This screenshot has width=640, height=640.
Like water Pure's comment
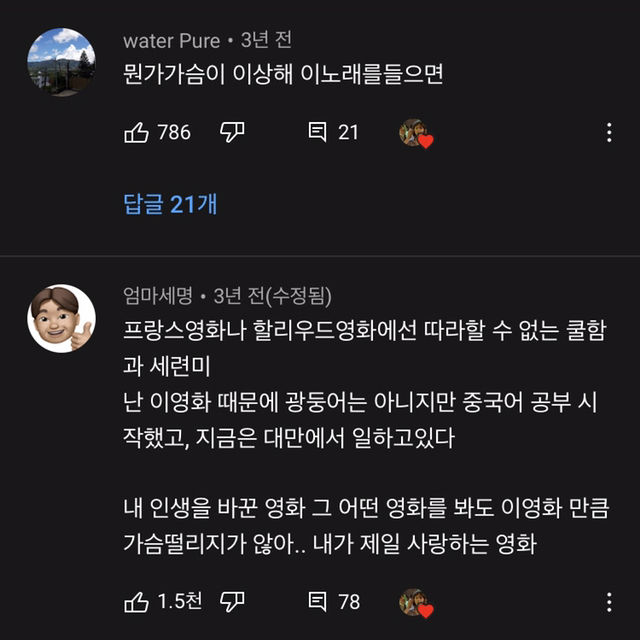[x=136, y=133]
